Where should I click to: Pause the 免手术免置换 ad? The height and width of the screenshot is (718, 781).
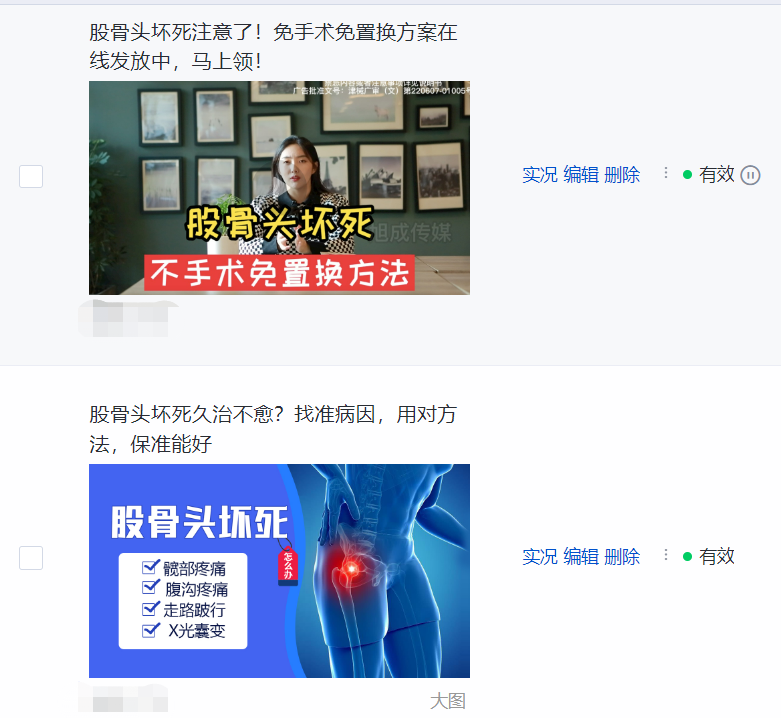[750, 175]
